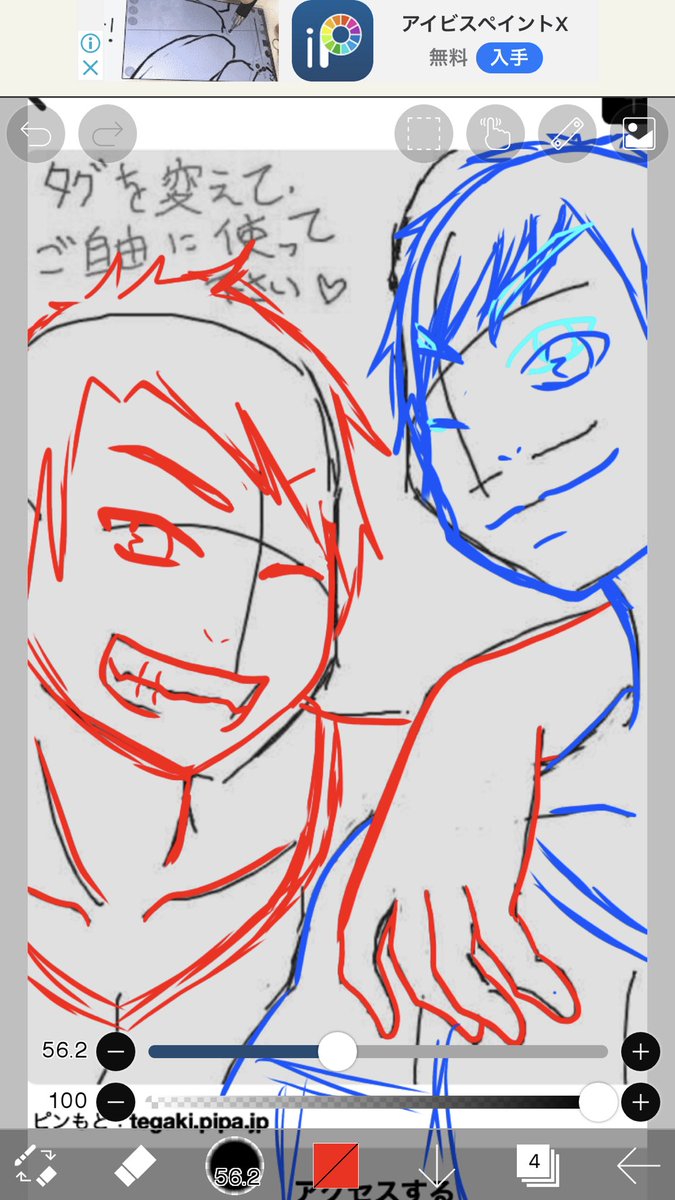Go back with the arrow button

637,1164
